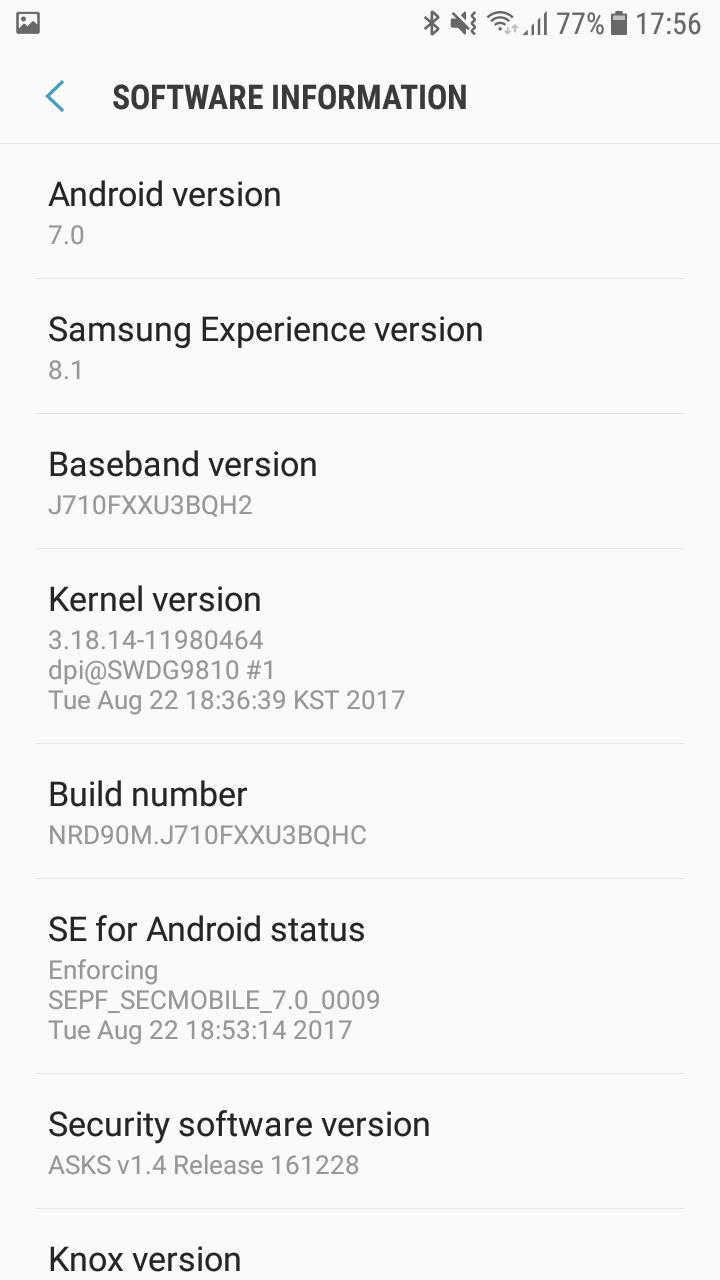Viewport: 720px width, 1280px height.
Task: Tap the Samsung Experience version row
Action: point(360,347)
